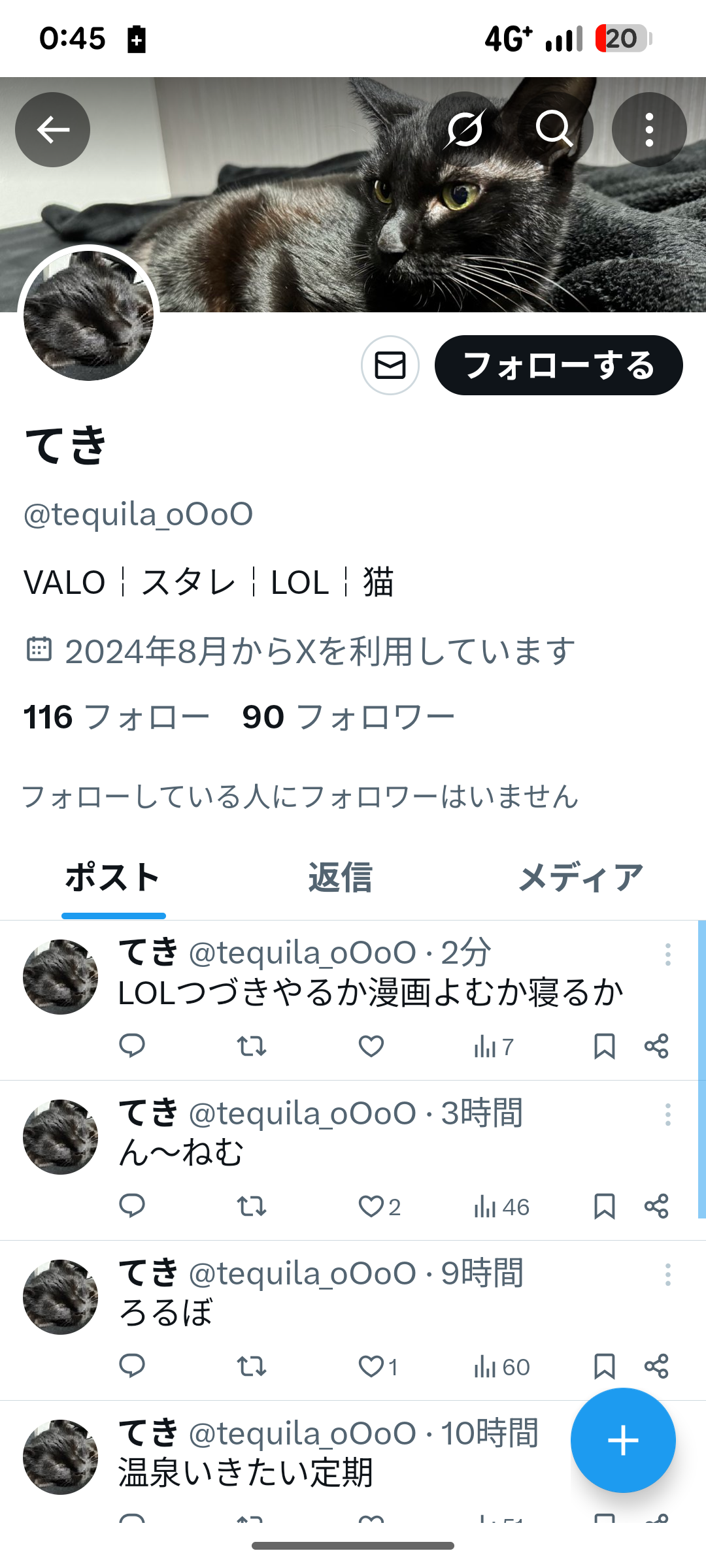The width and height of the screenshot is (706, 1568).
Task: Switch to the メディア tab
Action: 580,877
